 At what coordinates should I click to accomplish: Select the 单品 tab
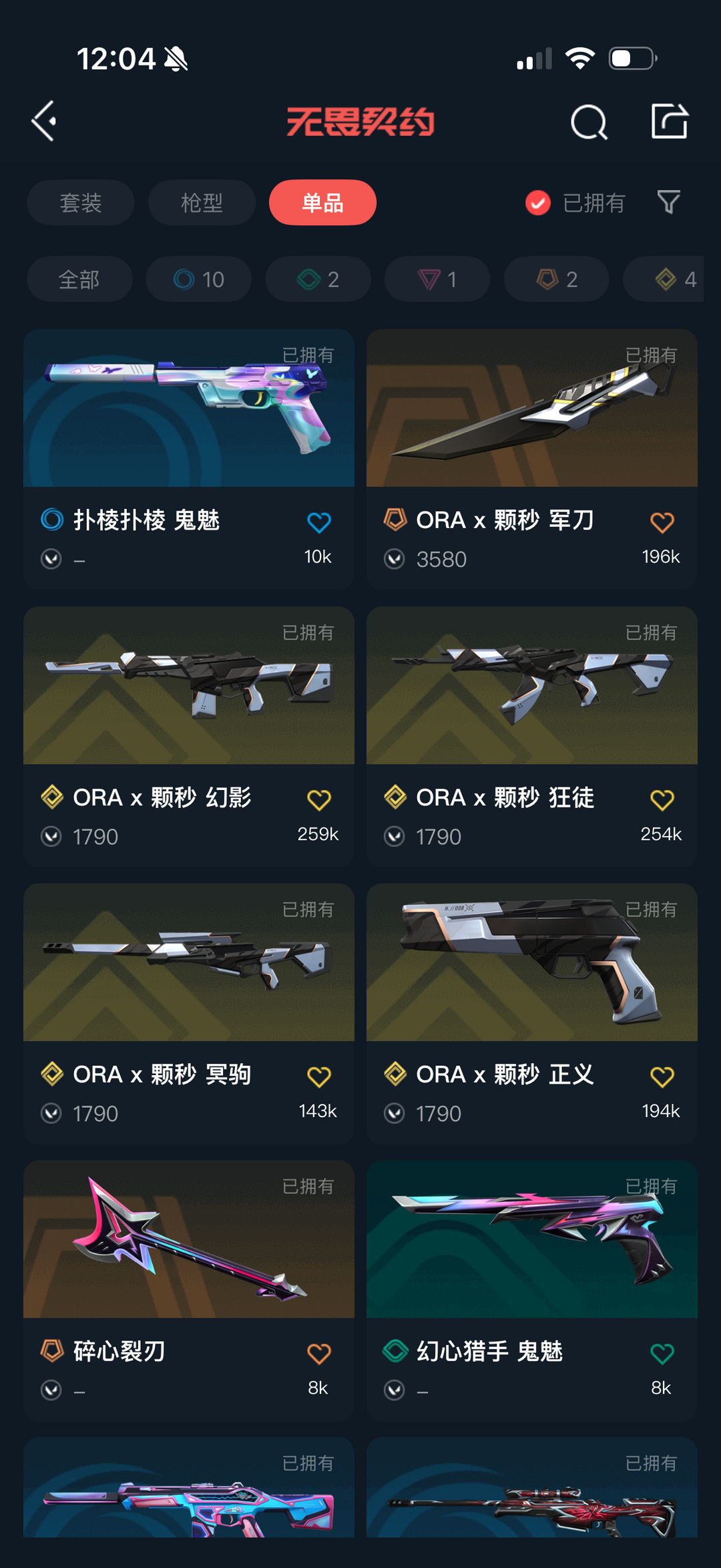coord(322,202)
